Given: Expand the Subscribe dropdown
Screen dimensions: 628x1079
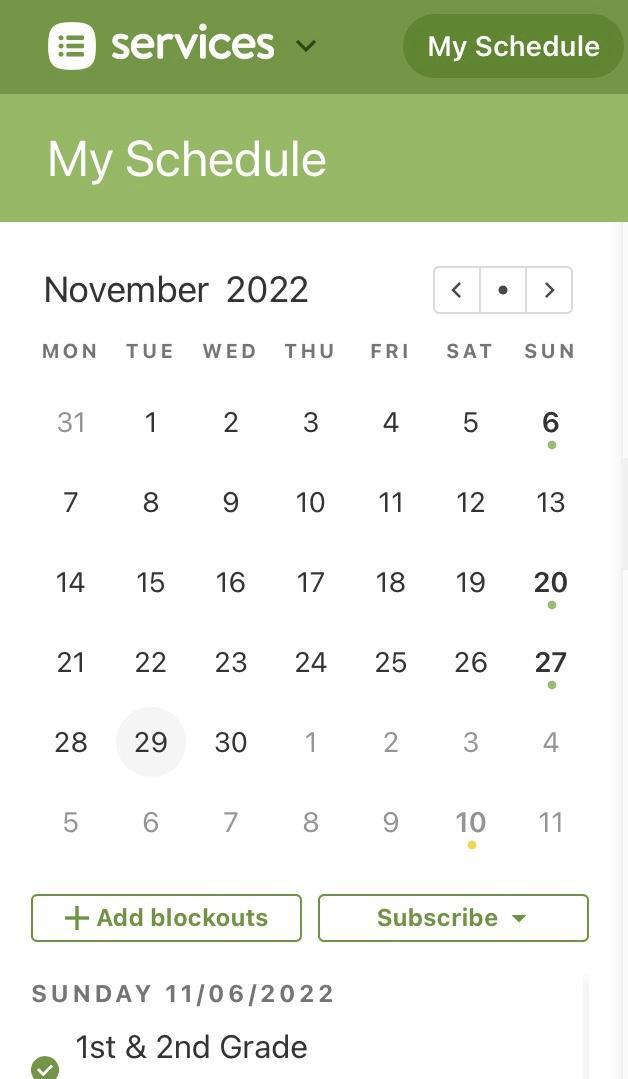Looking at the screenshot, I should 453,918.
